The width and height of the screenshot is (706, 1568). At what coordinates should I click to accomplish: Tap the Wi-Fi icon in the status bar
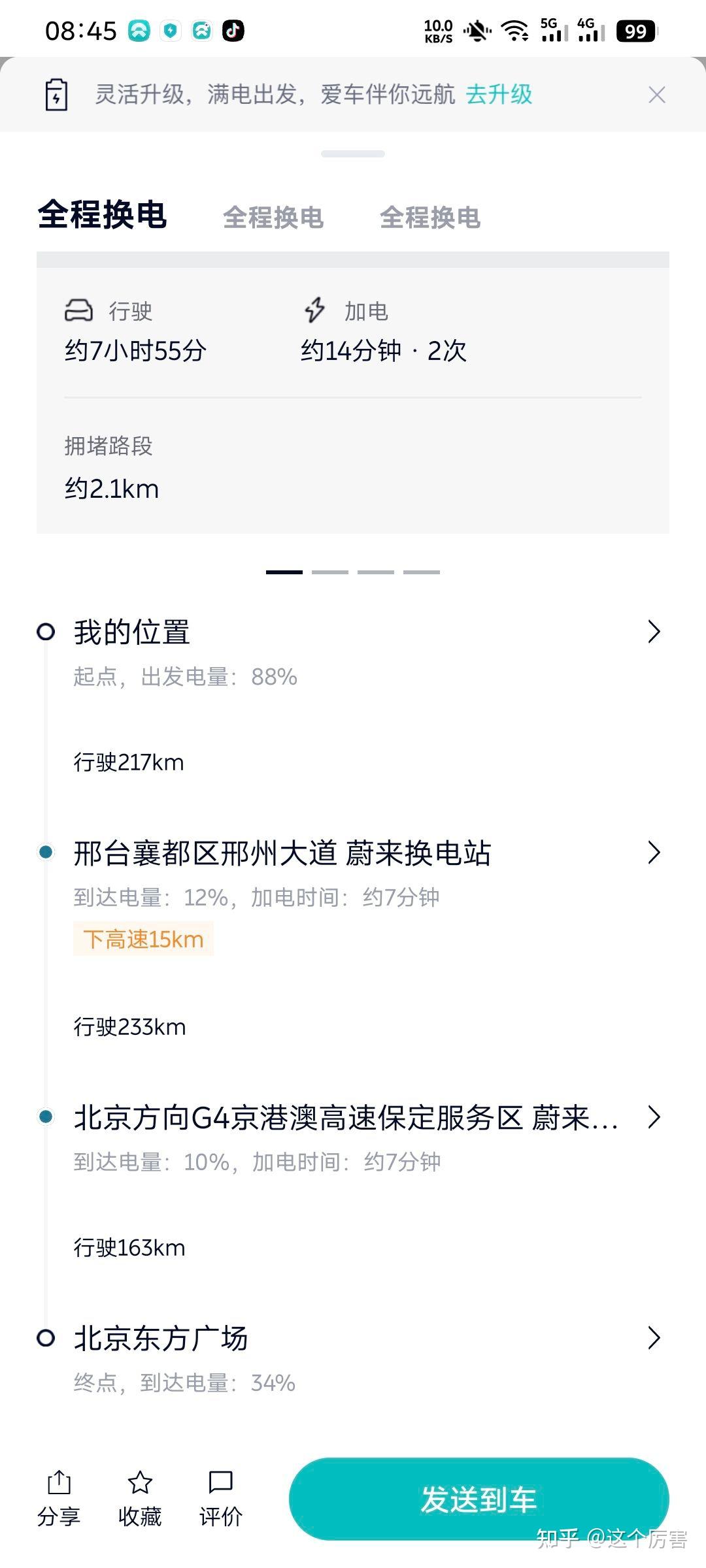[x=516, y=31]
